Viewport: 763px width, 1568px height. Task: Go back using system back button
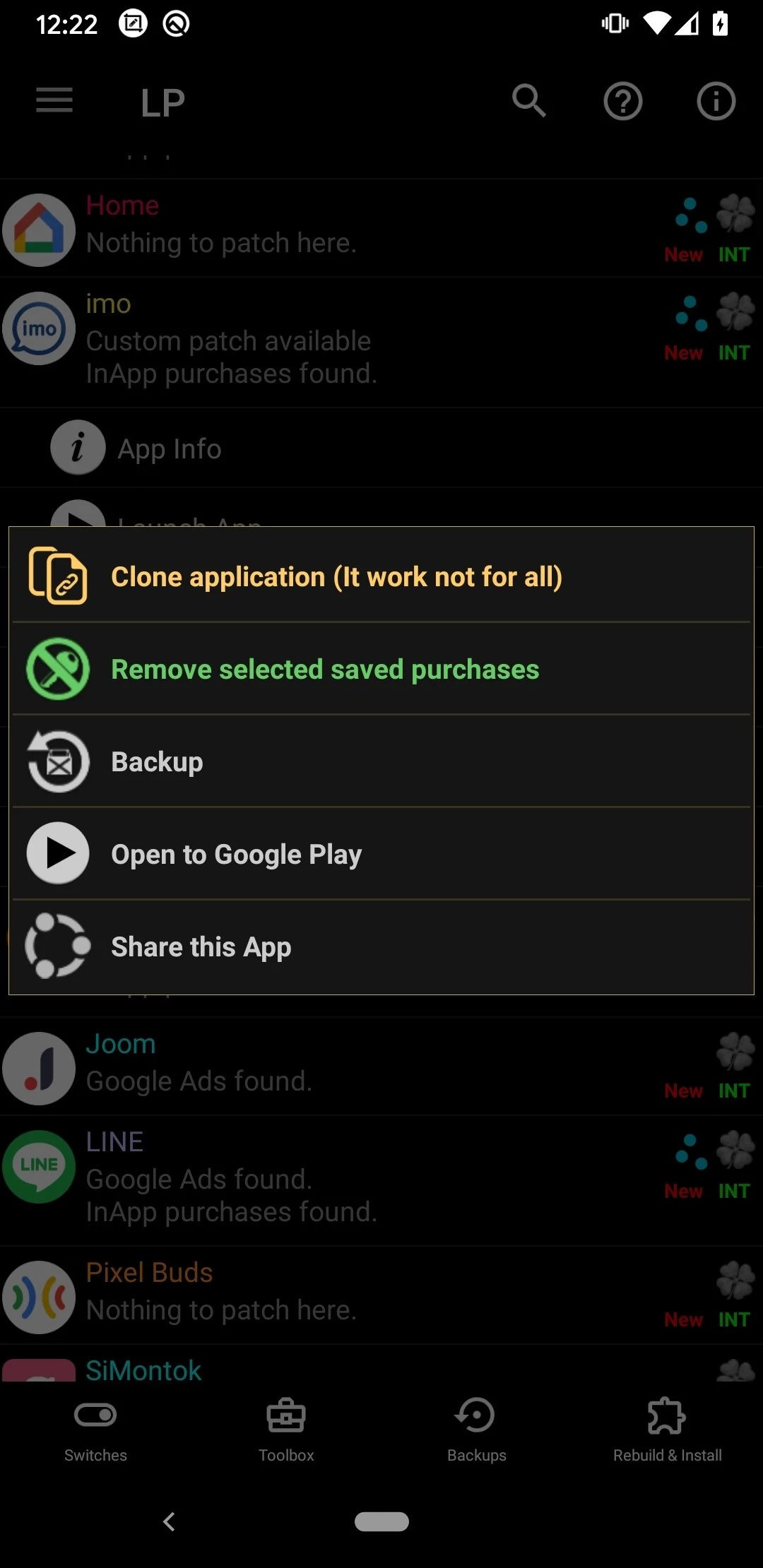tap(169, 1521)
